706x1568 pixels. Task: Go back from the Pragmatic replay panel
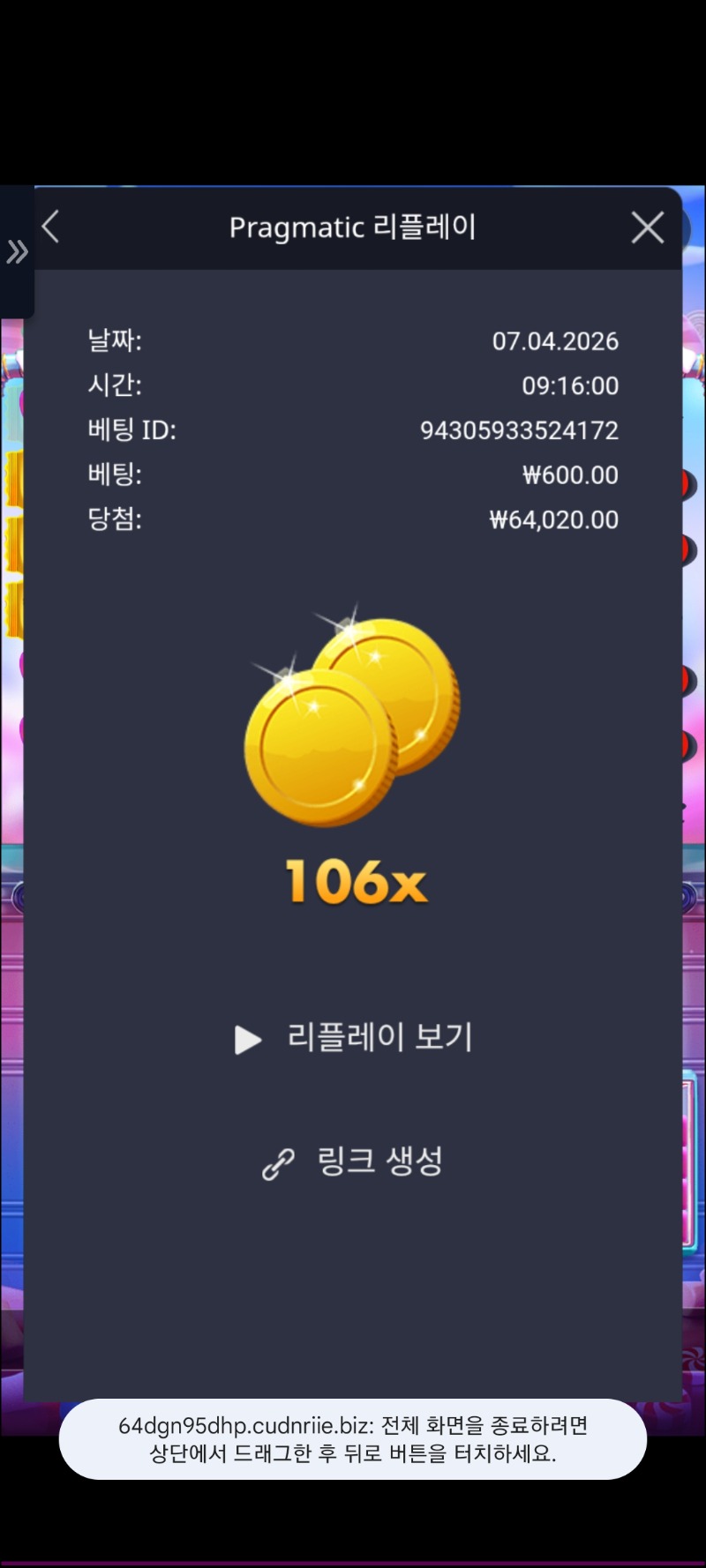[x=51, y=227]
